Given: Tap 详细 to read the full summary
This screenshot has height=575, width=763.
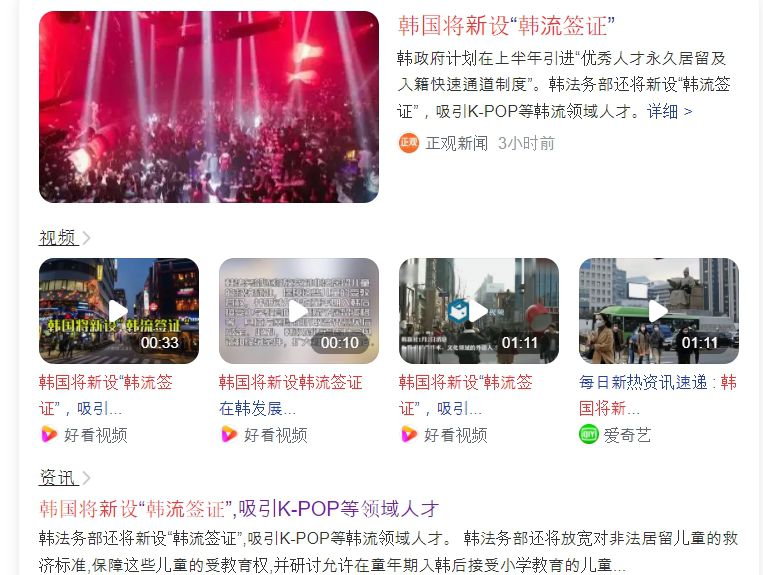Looking at the screenshot, I should 669,111.
